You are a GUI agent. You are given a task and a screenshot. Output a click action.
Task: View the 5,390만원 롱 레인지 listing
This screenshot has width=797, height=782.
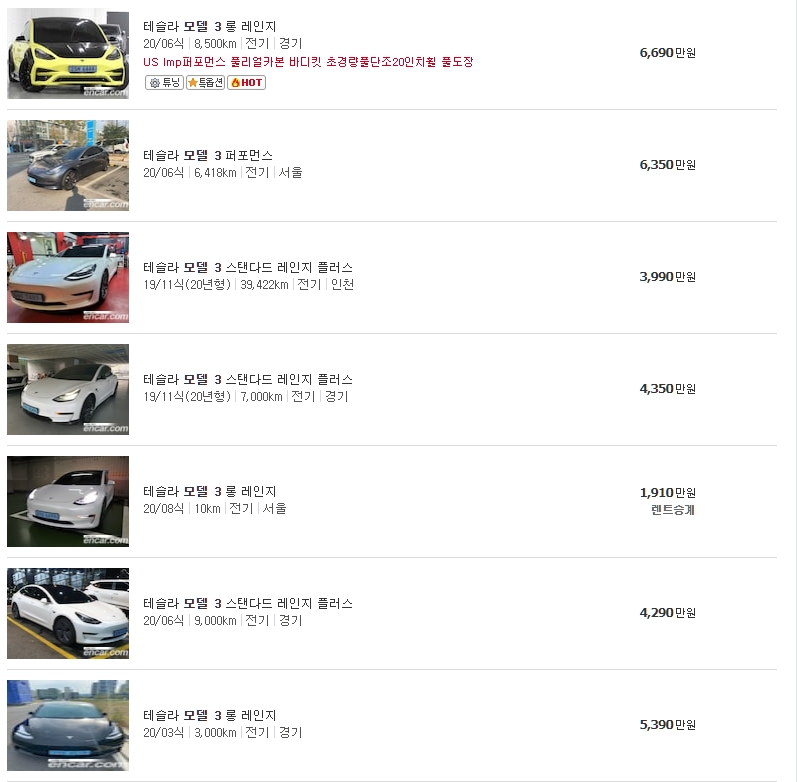click(210, 715)
